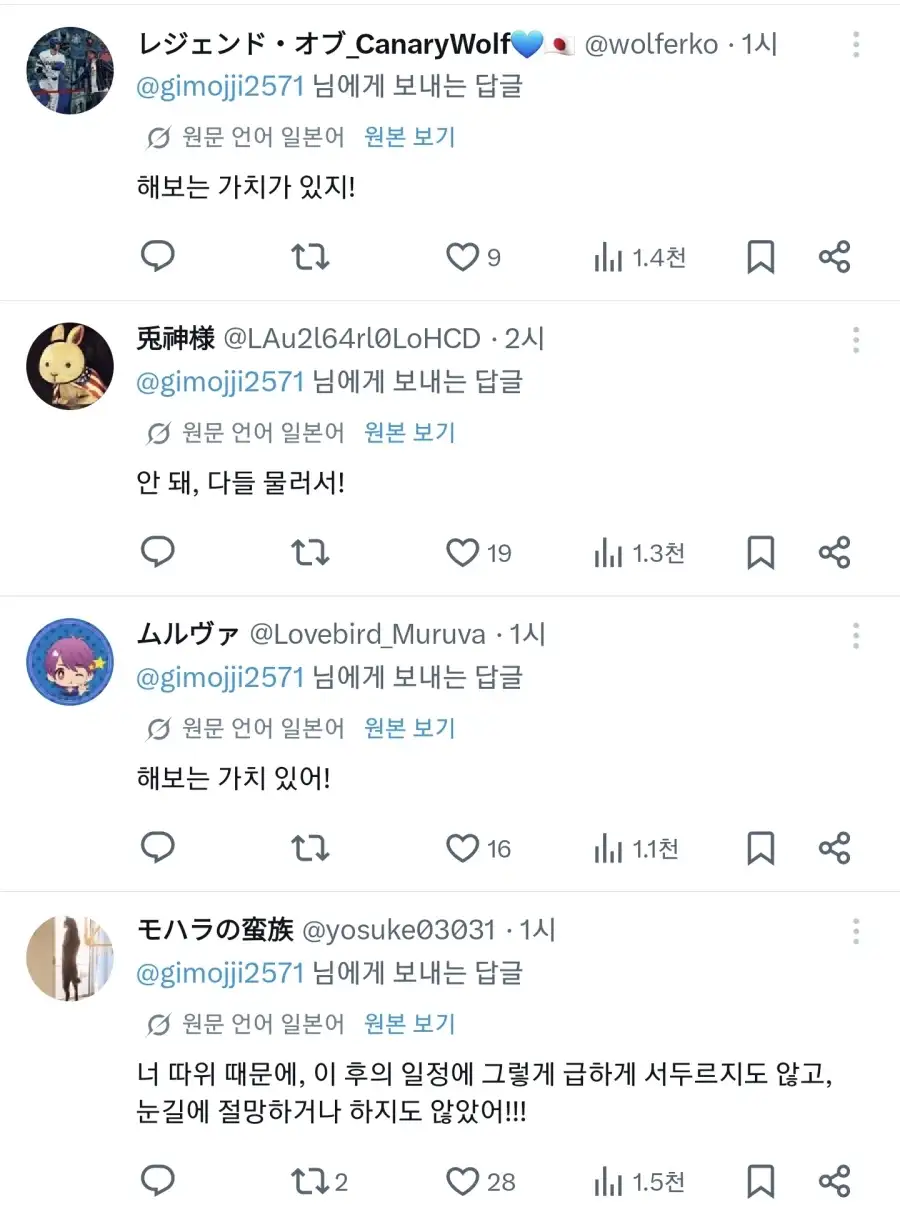
Task: Open the reply composer for wolferko's tweet
Action: [x=157, y=257]
